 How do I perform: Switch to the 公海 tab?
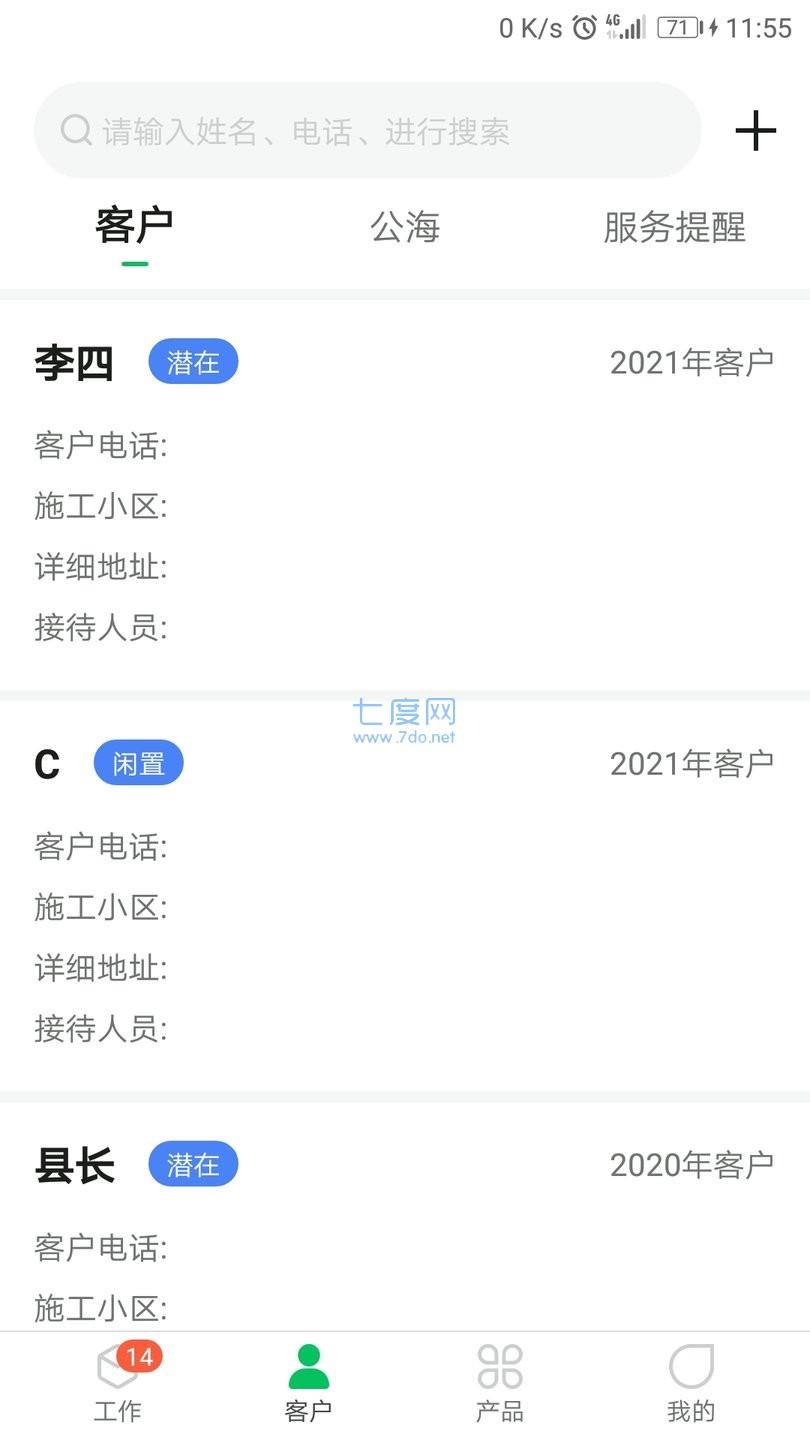click(x=404, y=228)
